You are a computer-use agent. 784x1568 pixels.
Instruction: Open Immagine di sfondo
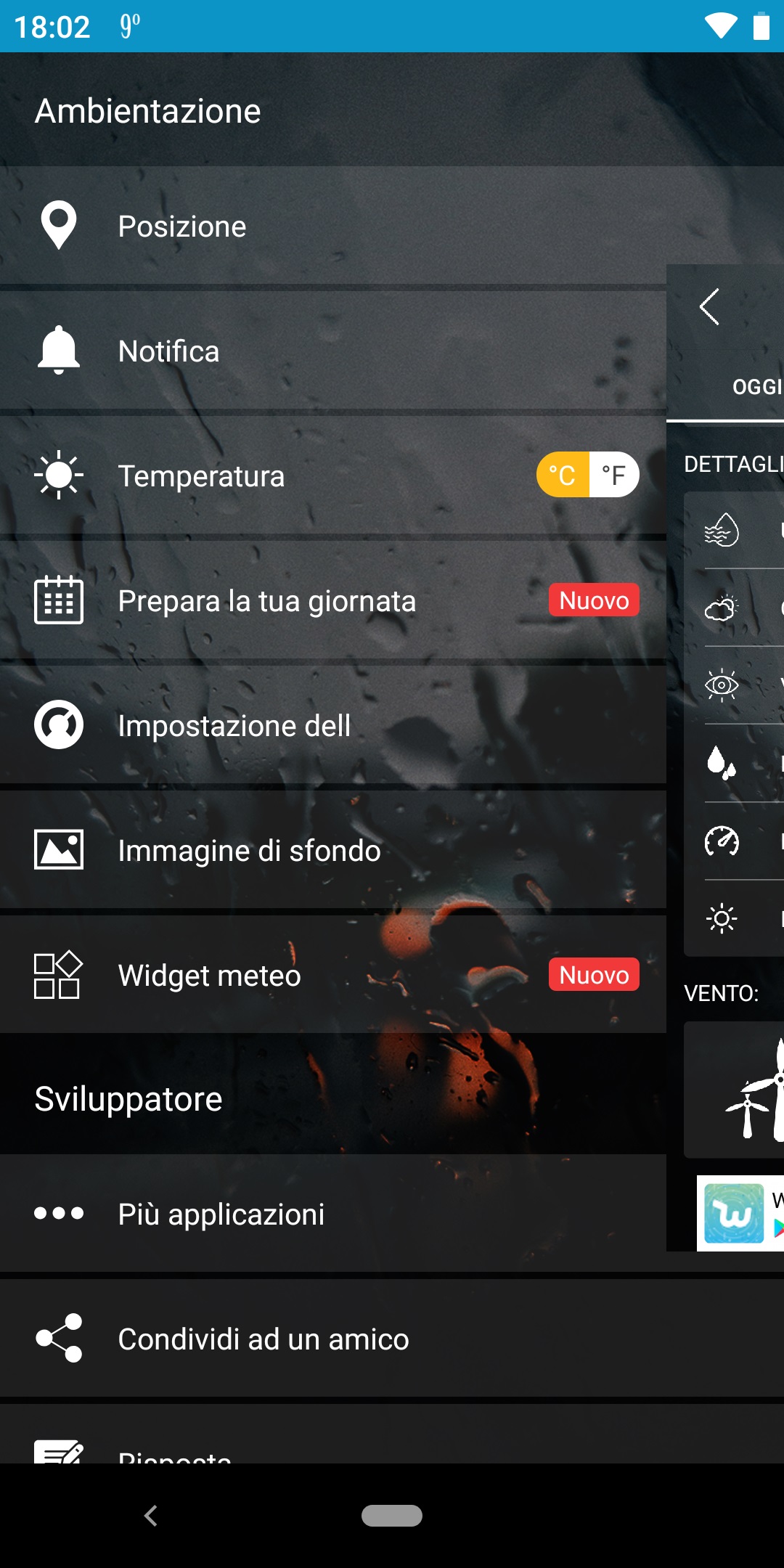(333, 850)
